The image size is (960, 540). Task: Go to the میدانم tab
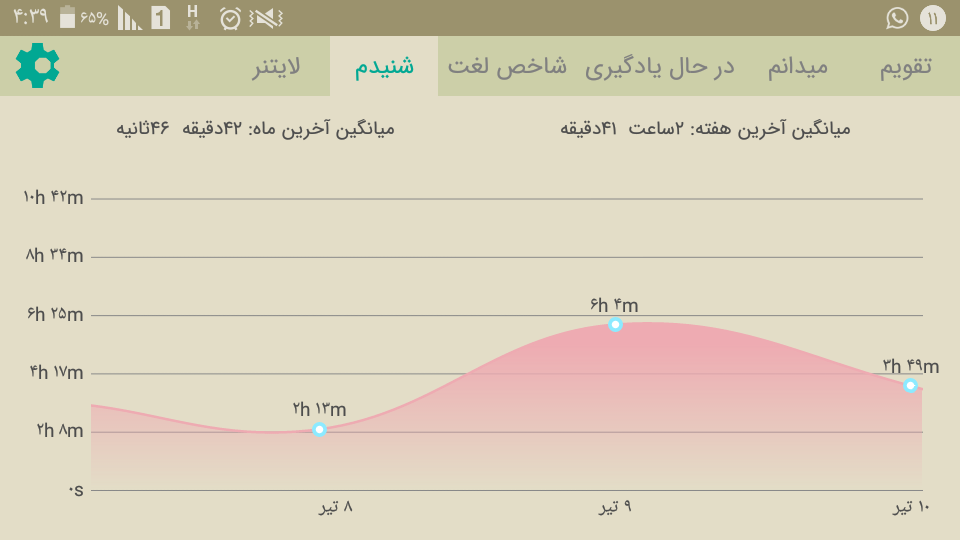(x=798, y=66)
